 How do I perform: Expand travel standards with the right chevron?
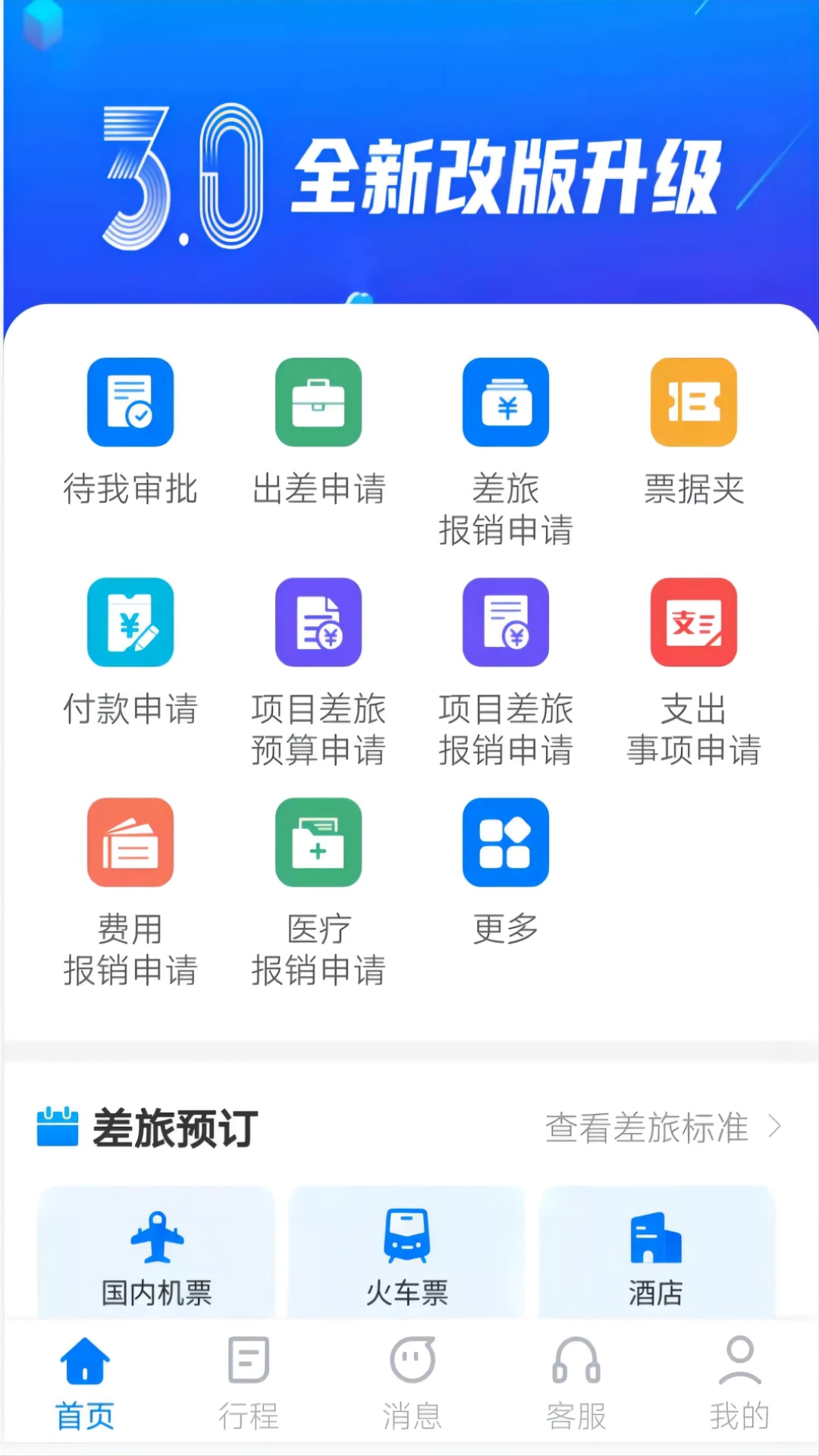(775, 1128)
